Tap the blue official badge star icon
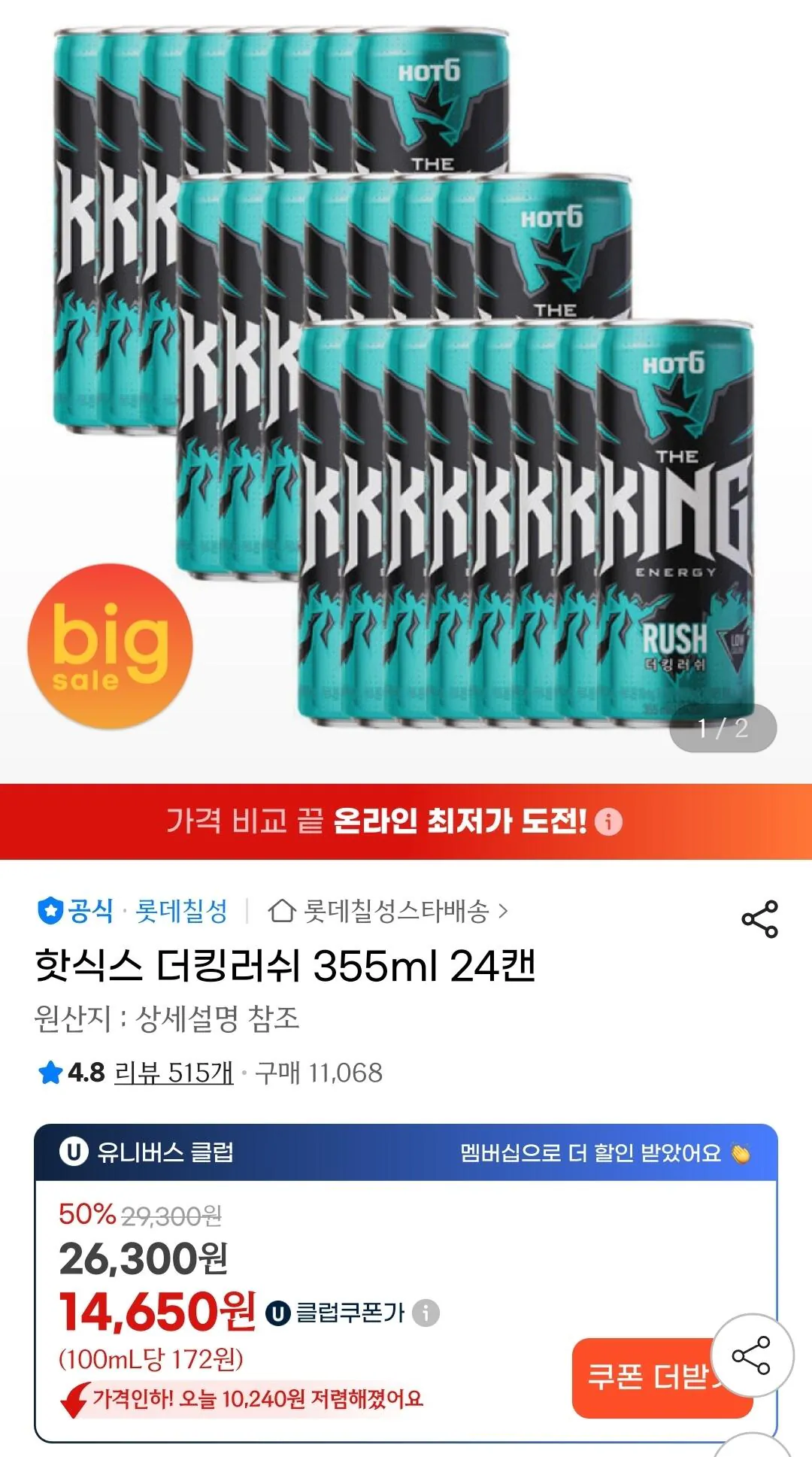This screenshot has width=812, height=1457. (50, 912)
